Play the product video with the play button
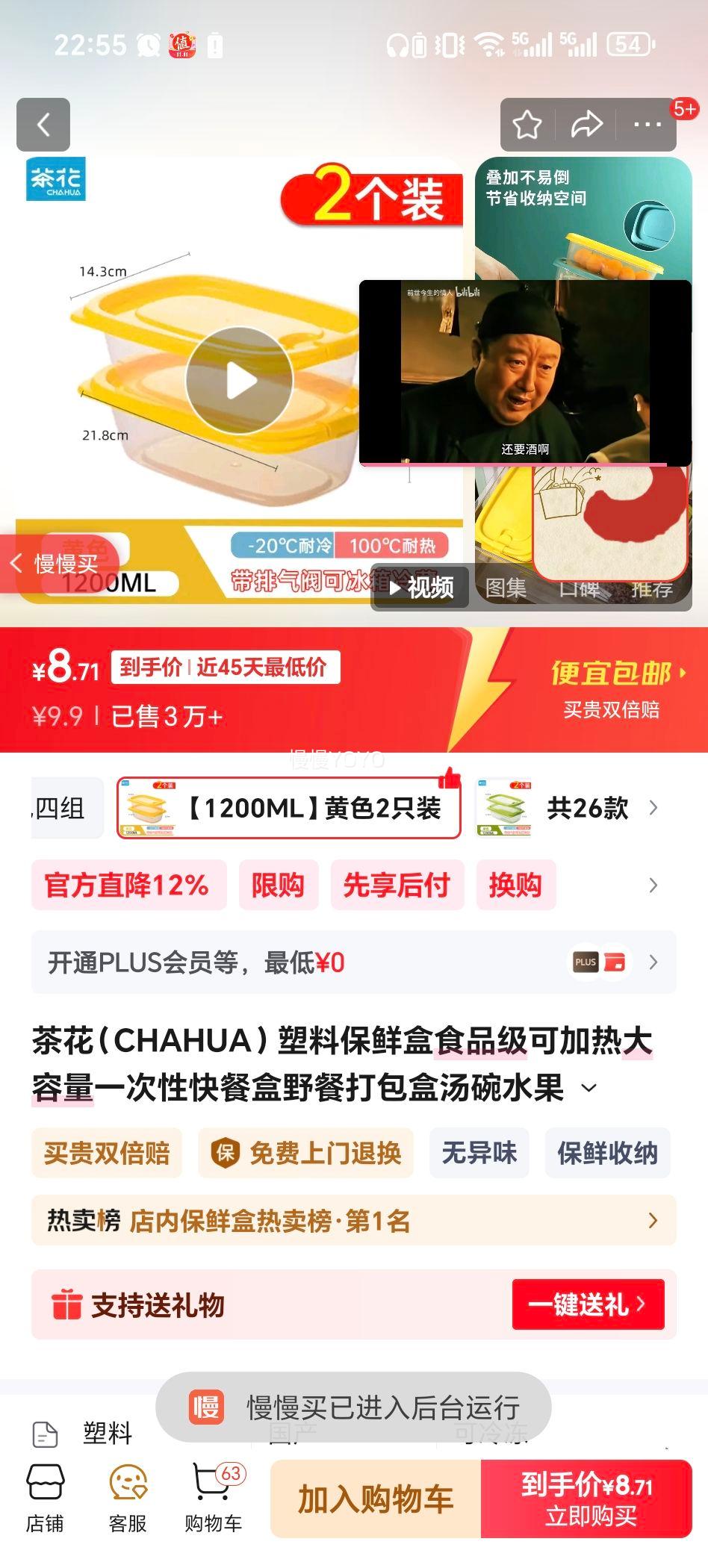The height and width of the screenshot is (1568, 708). point(237,379)
